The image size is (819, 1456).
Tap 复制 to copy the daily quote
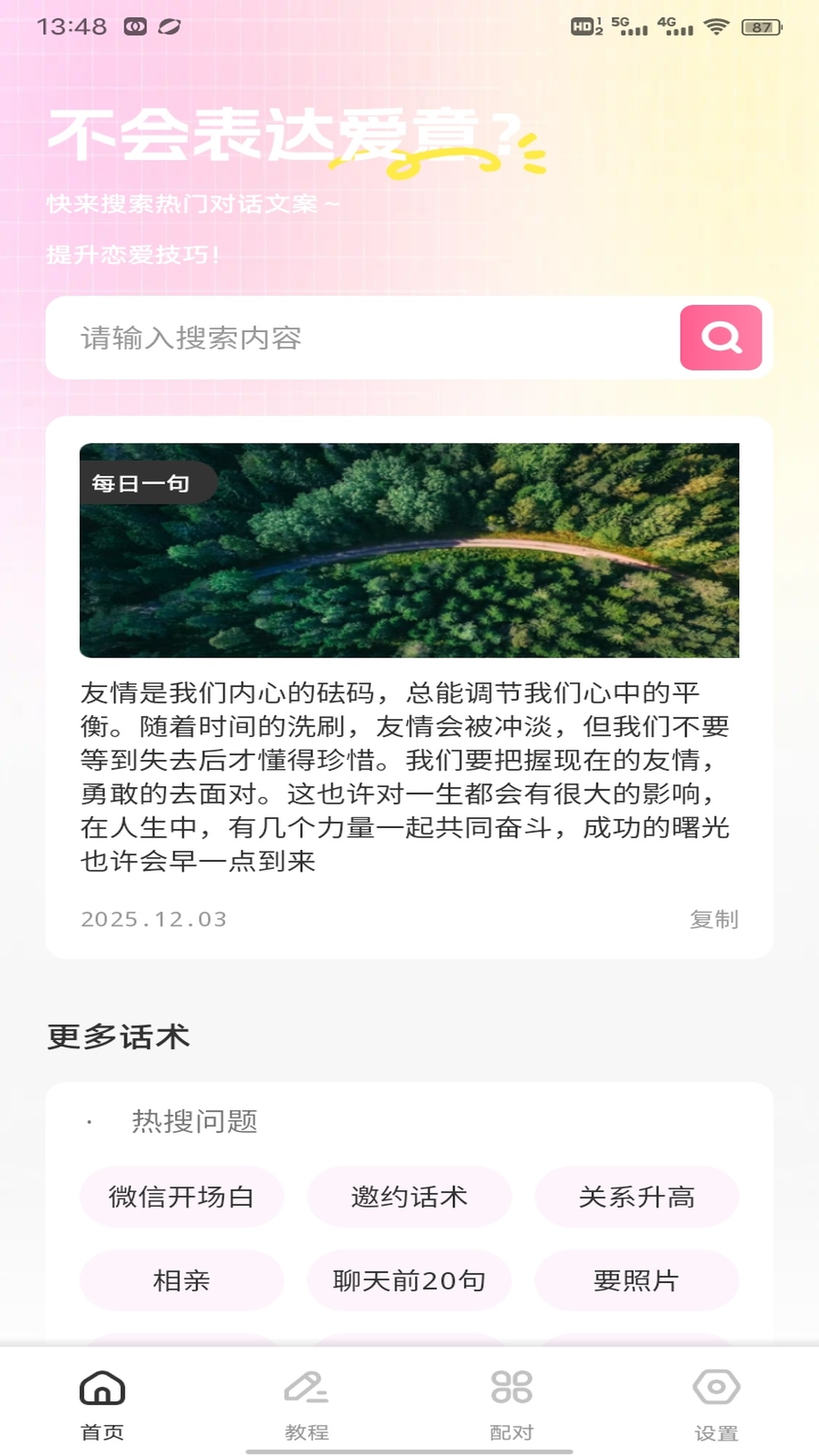(x=714, y=921)
